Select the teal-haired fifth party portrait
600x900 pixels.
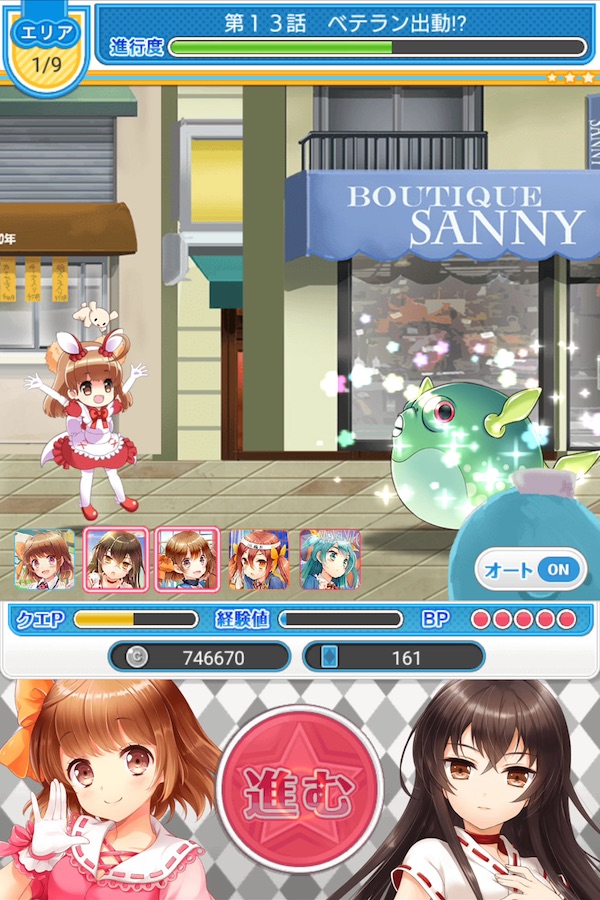pos(329,559)
